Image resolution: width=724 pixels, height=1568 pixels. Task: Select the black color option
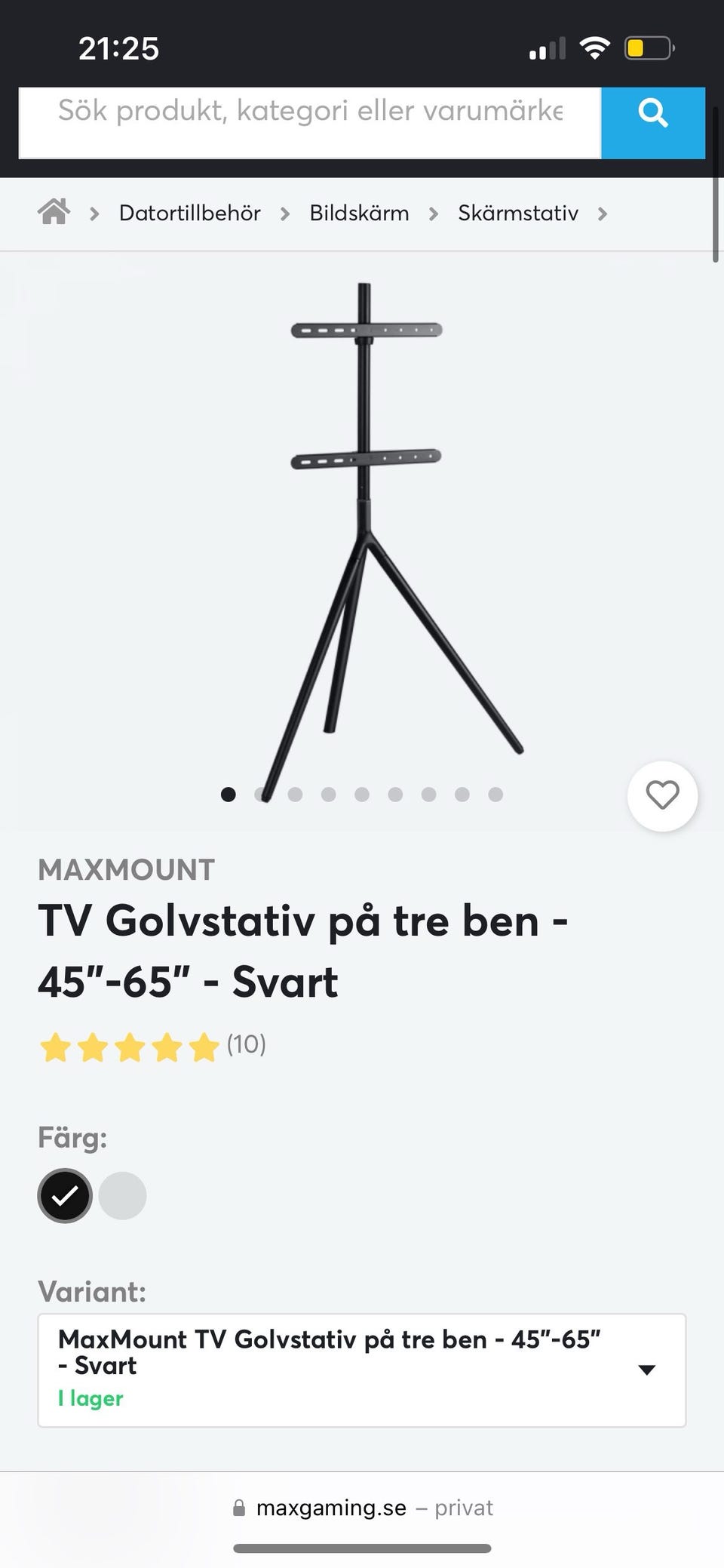[x=65, y=1195]
